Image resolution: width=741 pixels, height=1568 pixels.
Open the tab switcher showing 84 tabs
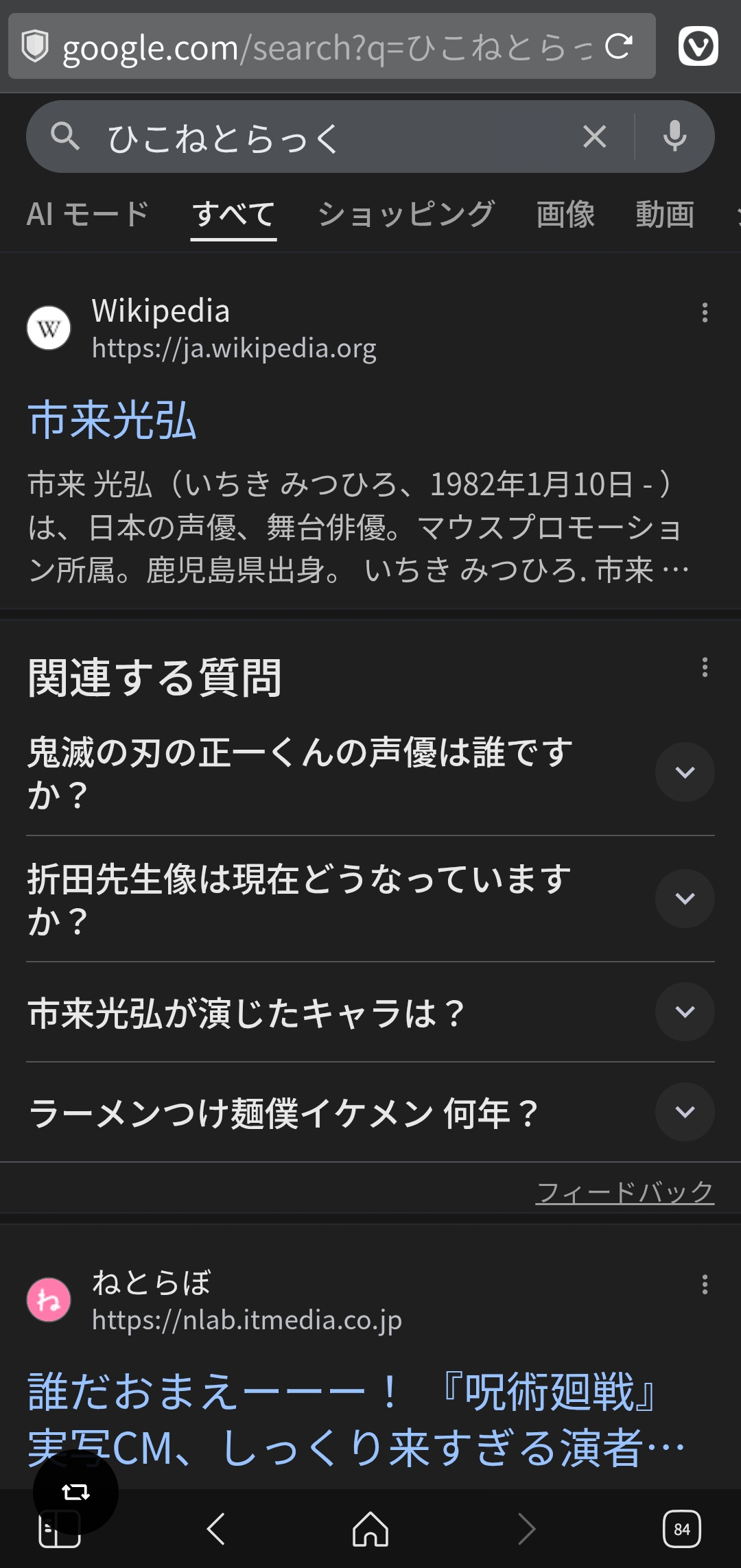point(681,1529)
